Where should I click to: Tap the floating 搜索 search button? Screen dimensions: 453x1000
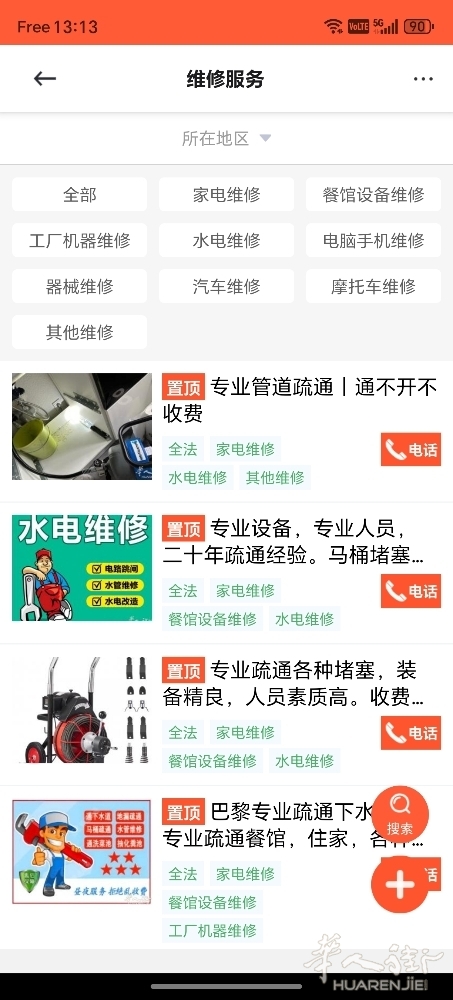pyautogui.click(x=400, y=814)
